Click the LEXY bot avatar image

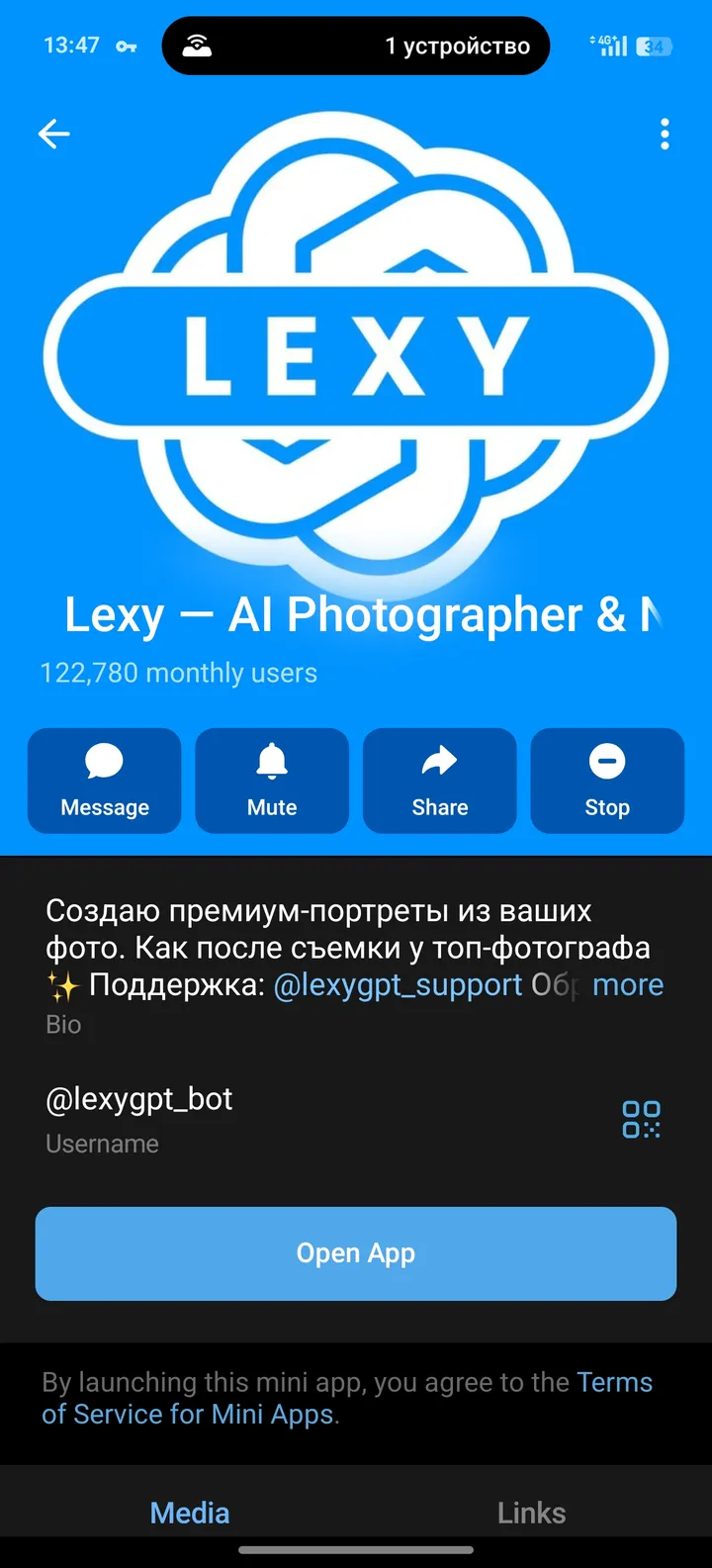point(356,356)
